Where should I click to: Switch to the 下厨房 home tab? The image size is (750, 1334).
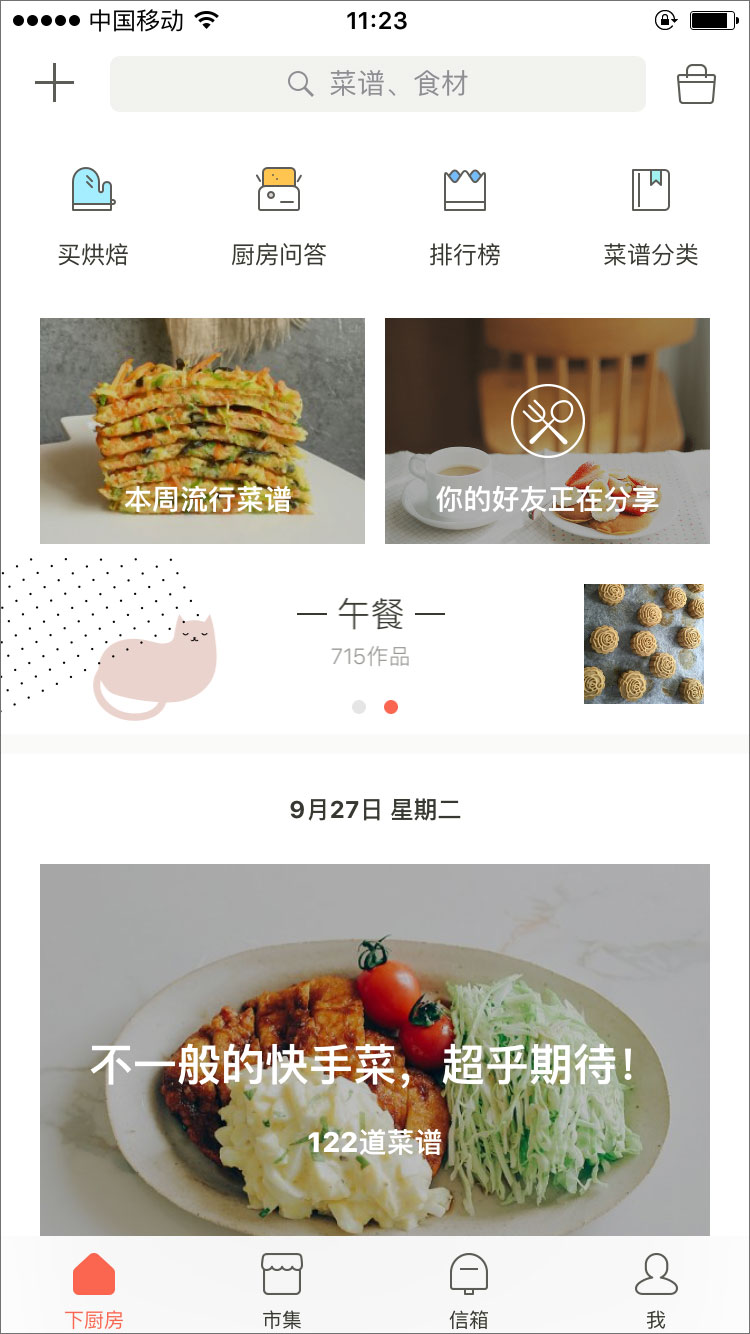(x=93, y=1285)
